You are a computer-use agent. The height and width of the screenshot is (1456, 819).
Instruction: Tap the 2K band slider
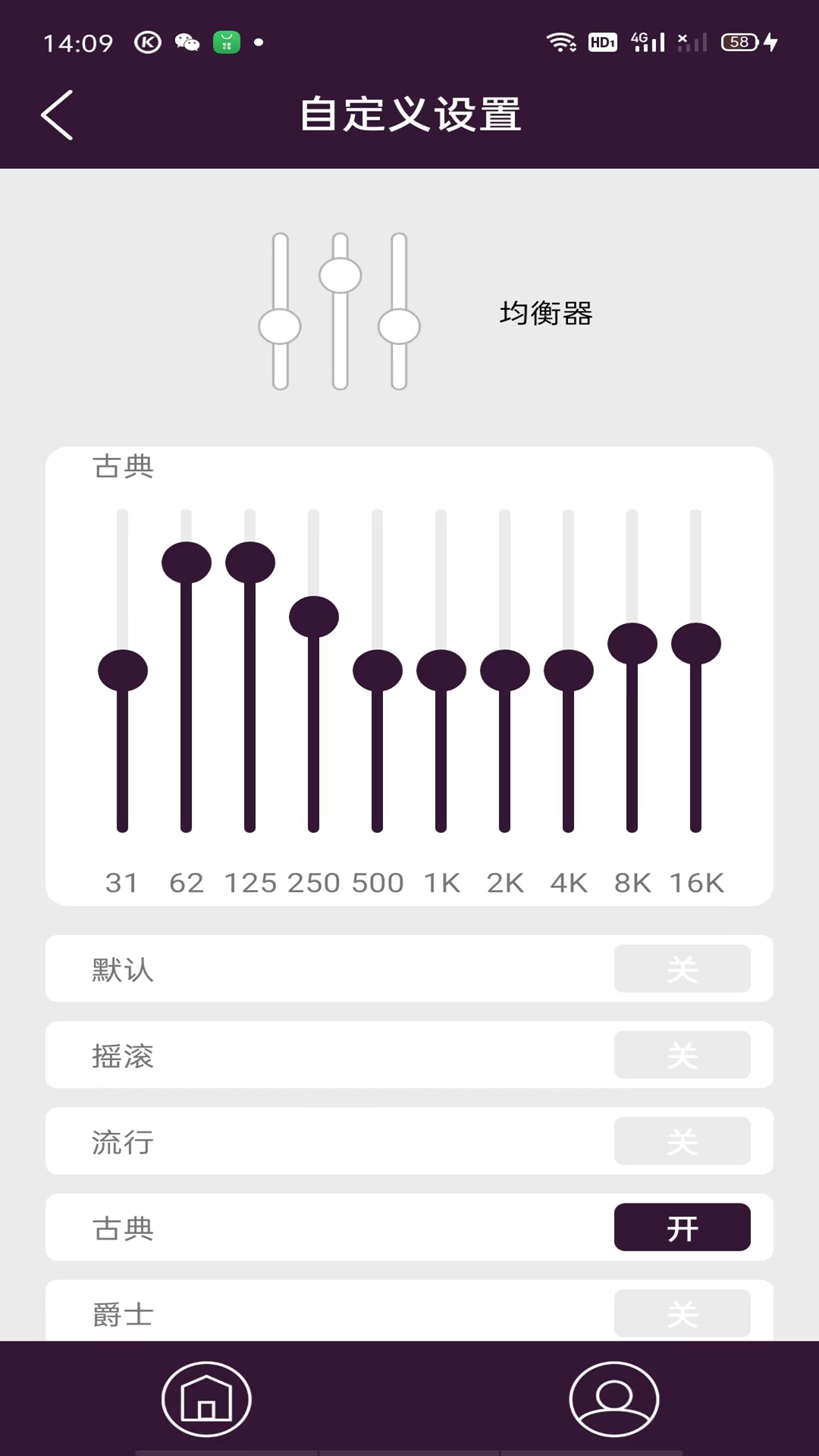click(x=505, y=670)
